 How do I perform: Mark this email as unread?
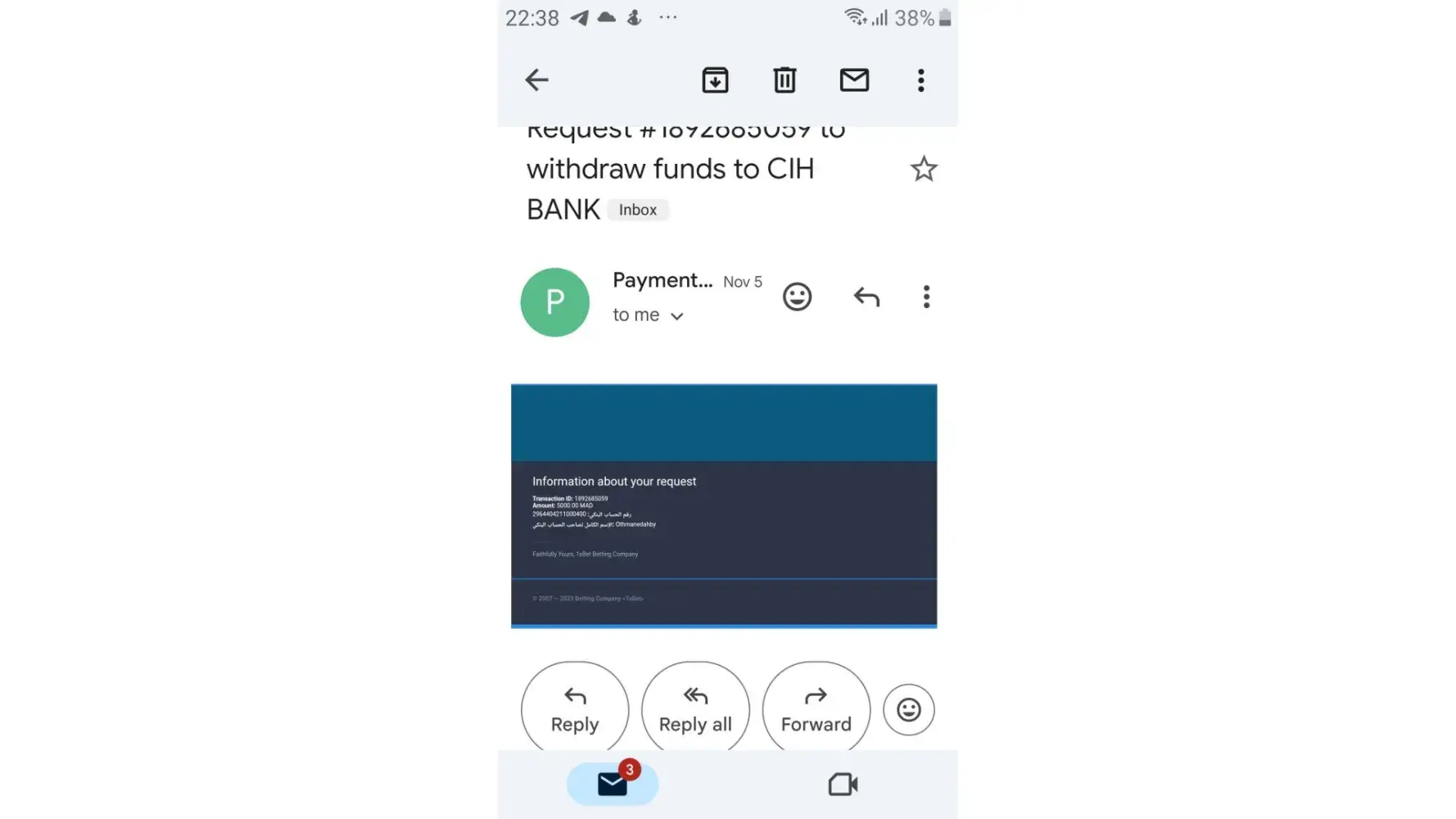coord(854,79)
